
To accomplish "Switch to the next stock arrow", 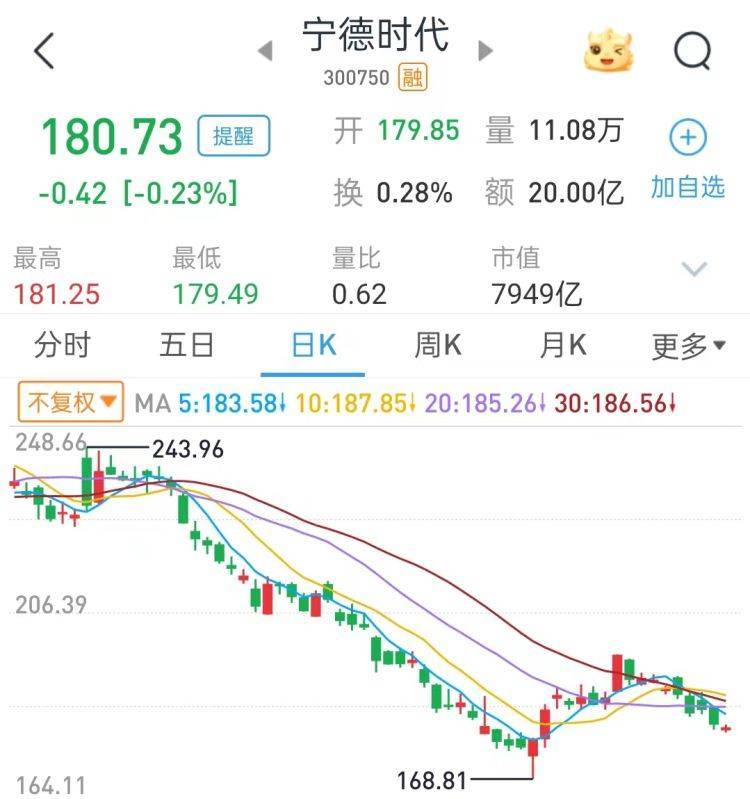I will (486, 51).
